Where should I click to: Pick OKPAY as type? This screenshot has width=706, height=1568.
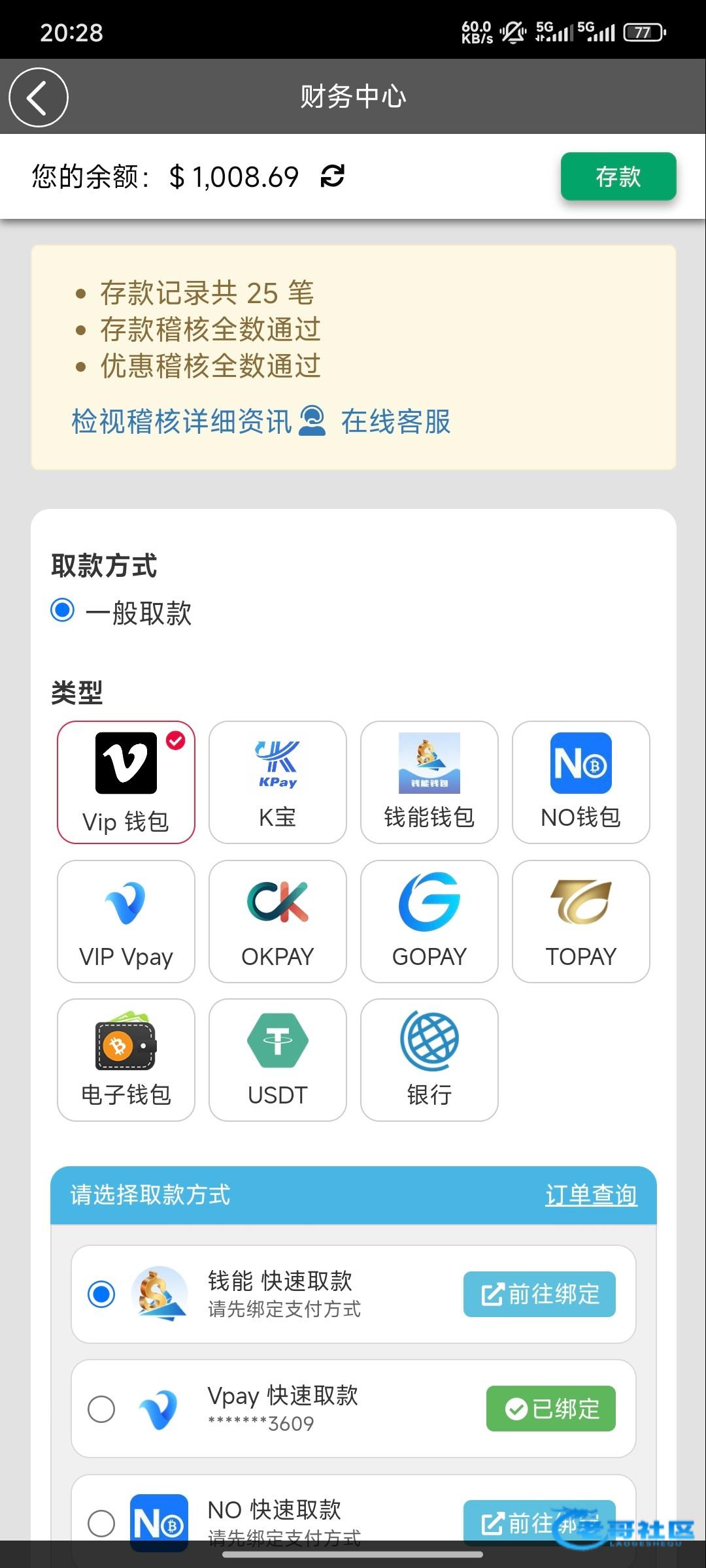[x=278, y=921]
